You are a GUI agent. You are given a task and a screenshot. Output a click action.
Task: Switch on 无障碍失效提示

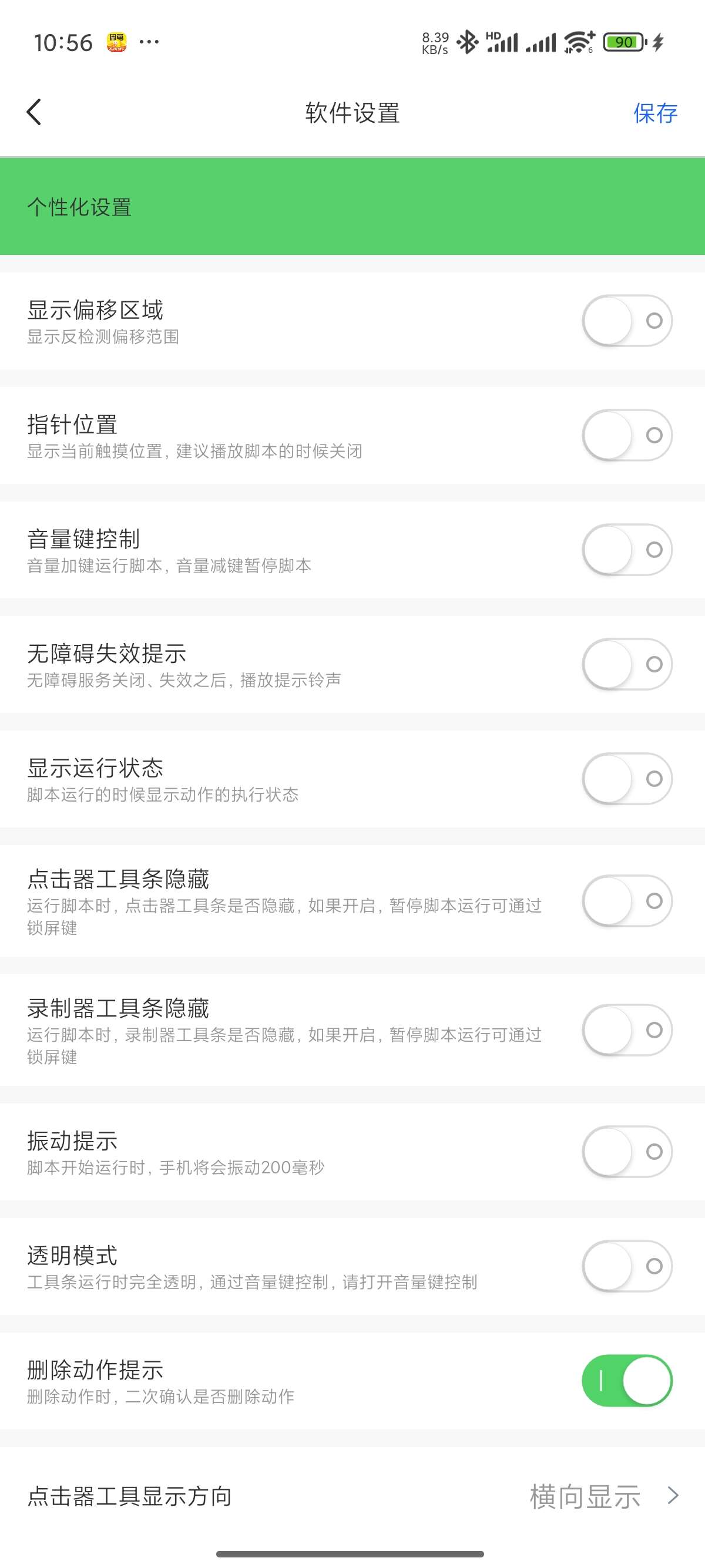coord(627,664)
